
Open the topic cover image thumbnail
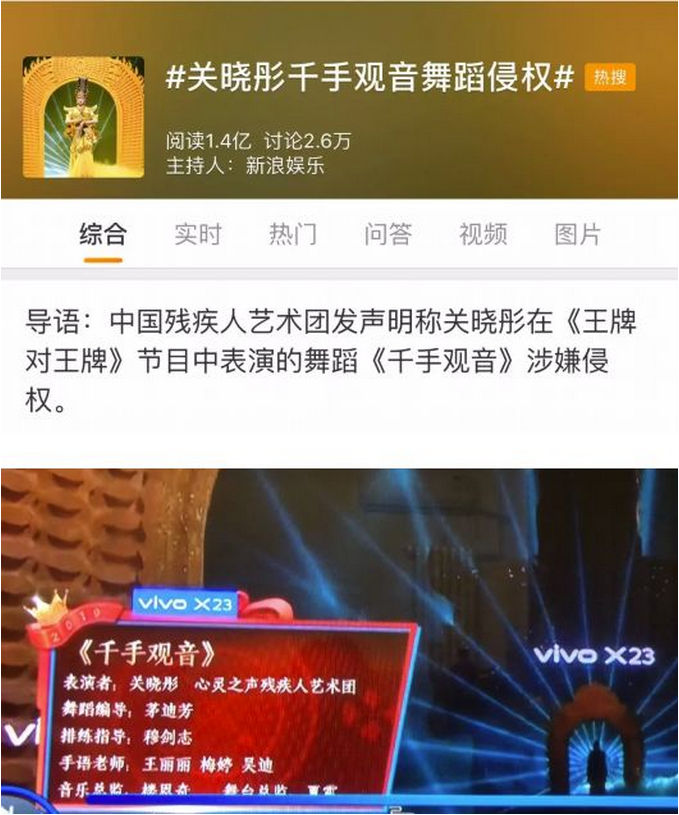[x=83, y=117]
